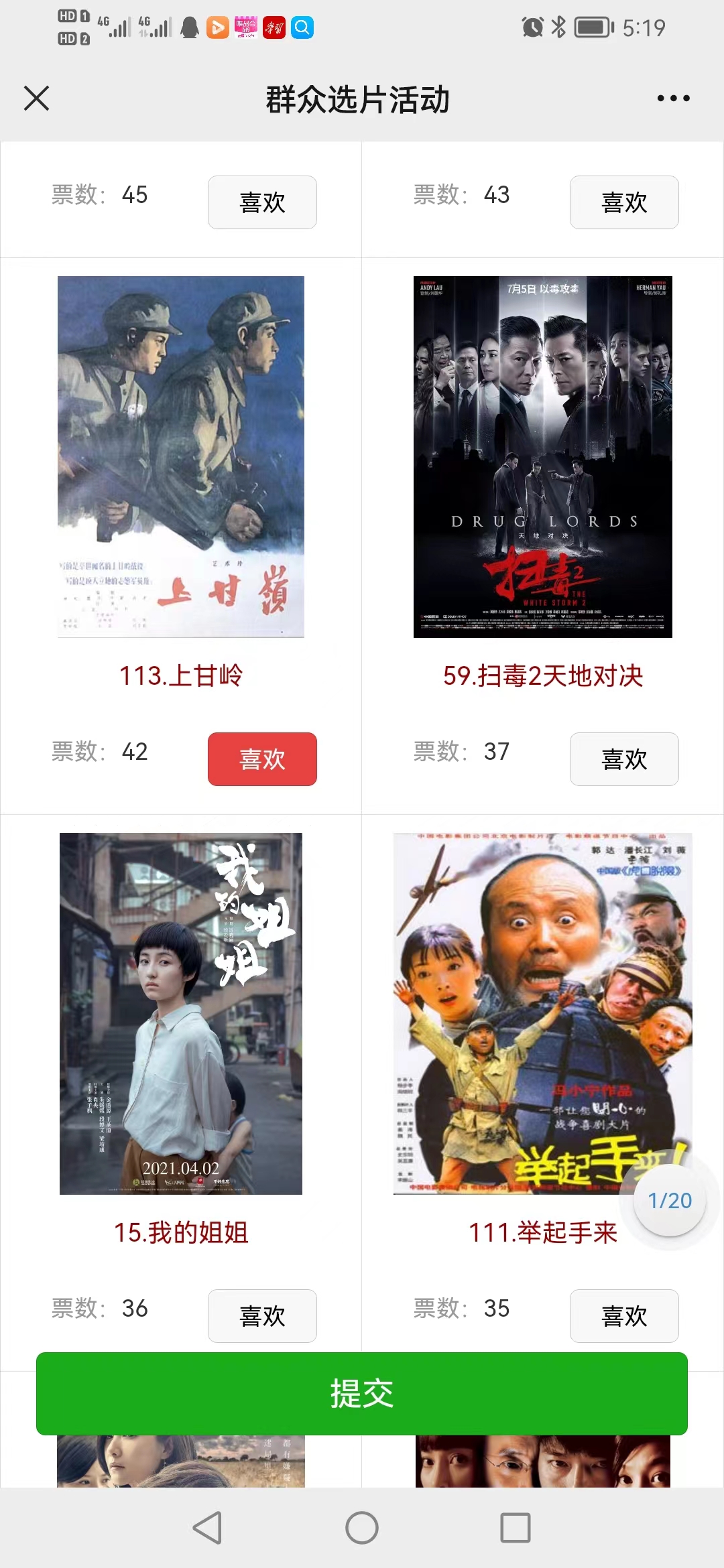Like 59.扫毒2天地对决
This screenshot has width=724, height=1568.
click(x=623, y=759)
